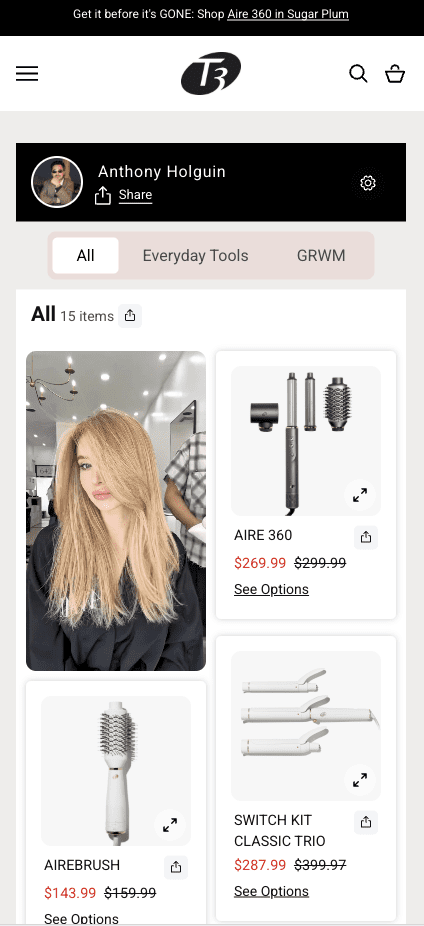Share the AIREBRUSH product
Screen dimensions: 424x926
point(176,867)
